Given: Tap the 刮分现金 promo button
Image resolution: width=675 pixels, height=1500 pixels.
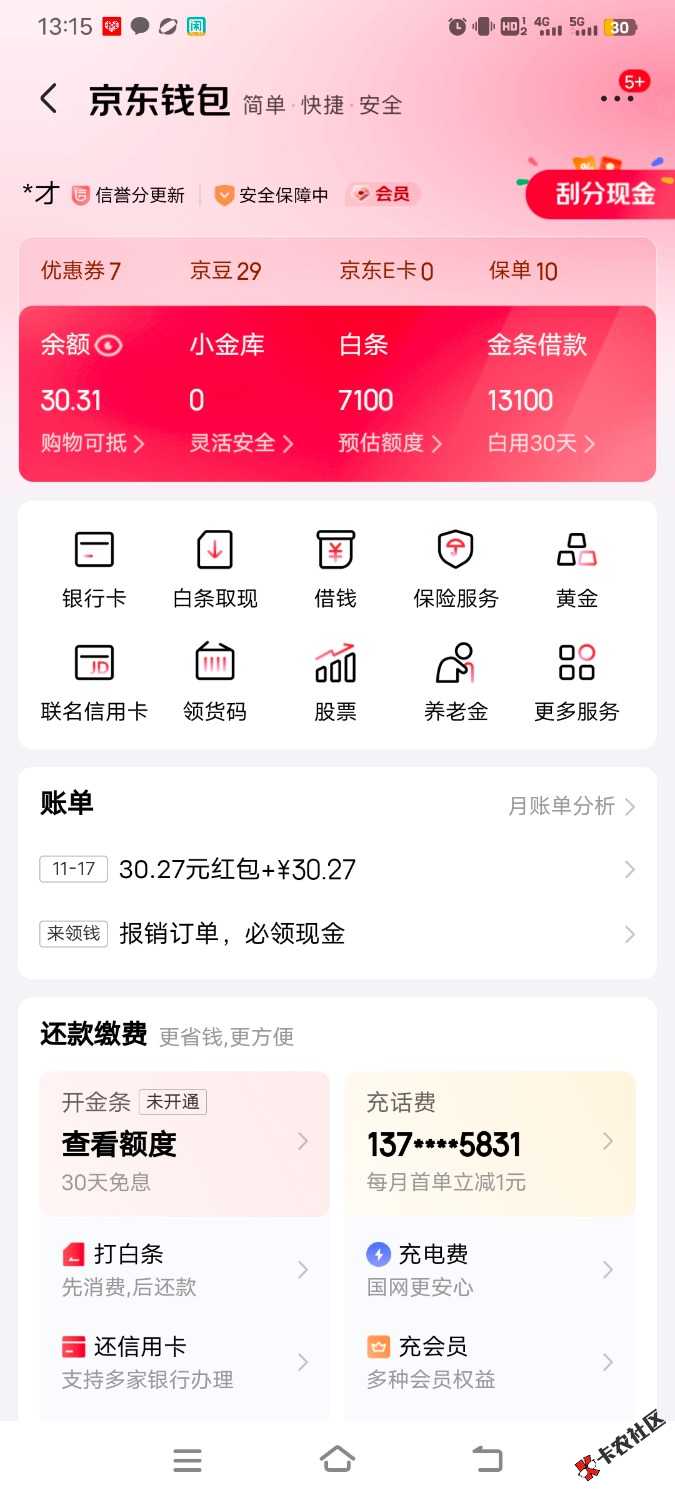Looking at the screenshot, I should (x=602, y=193).
